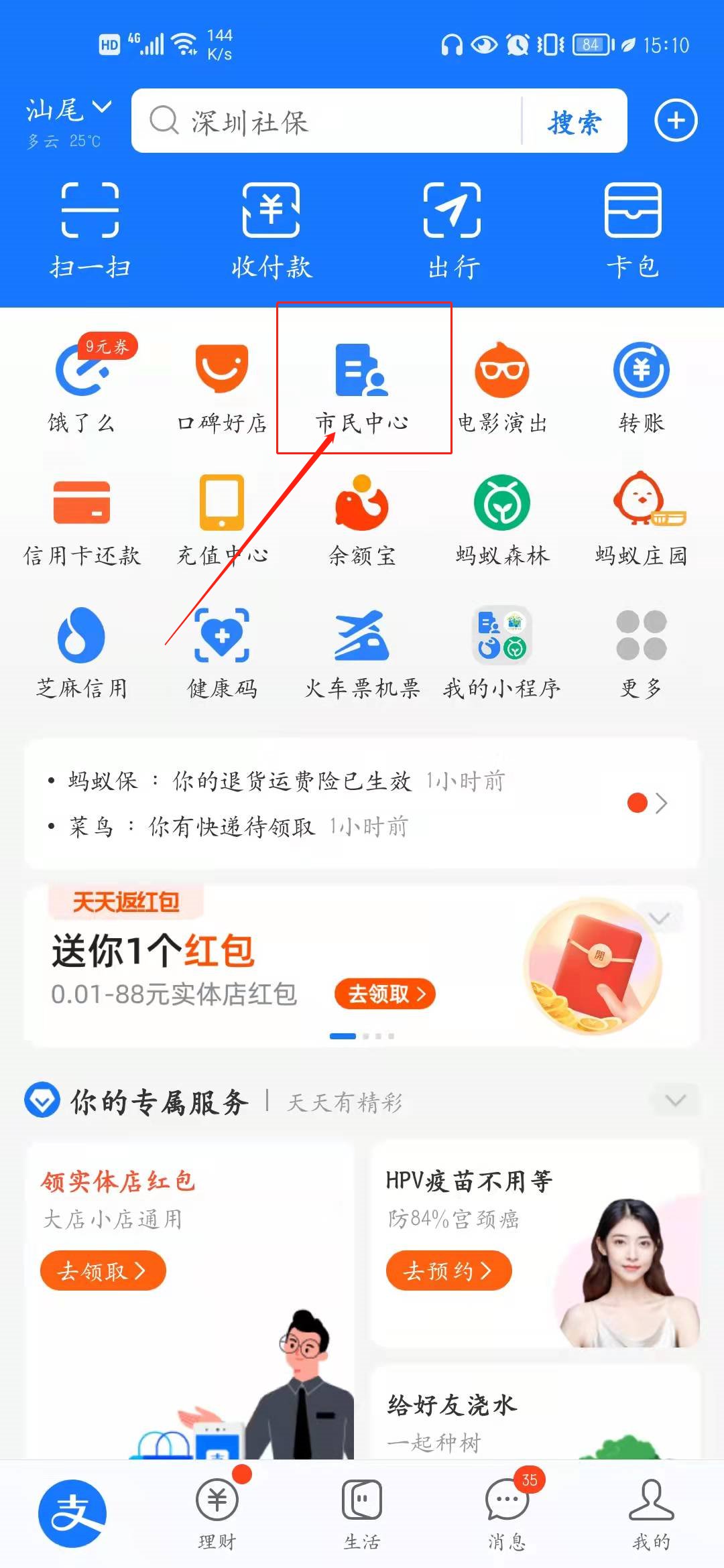The image size is (724, 1568).
Task: Expand 你的专属服务 chevron
Action: tap(675, 1100)
